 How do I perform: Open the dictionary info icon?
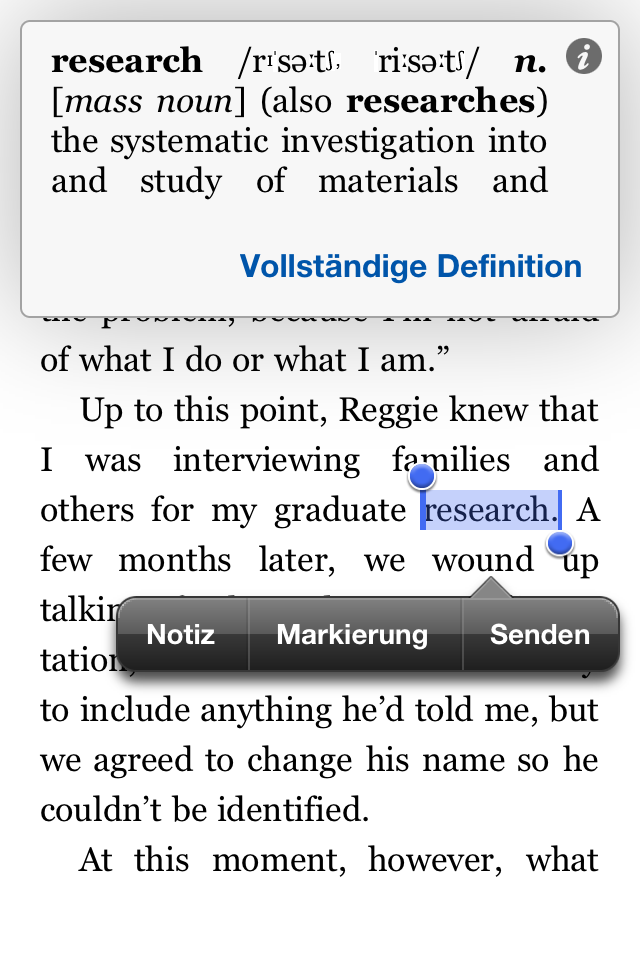pyautogui.click(x=584, y=57)
